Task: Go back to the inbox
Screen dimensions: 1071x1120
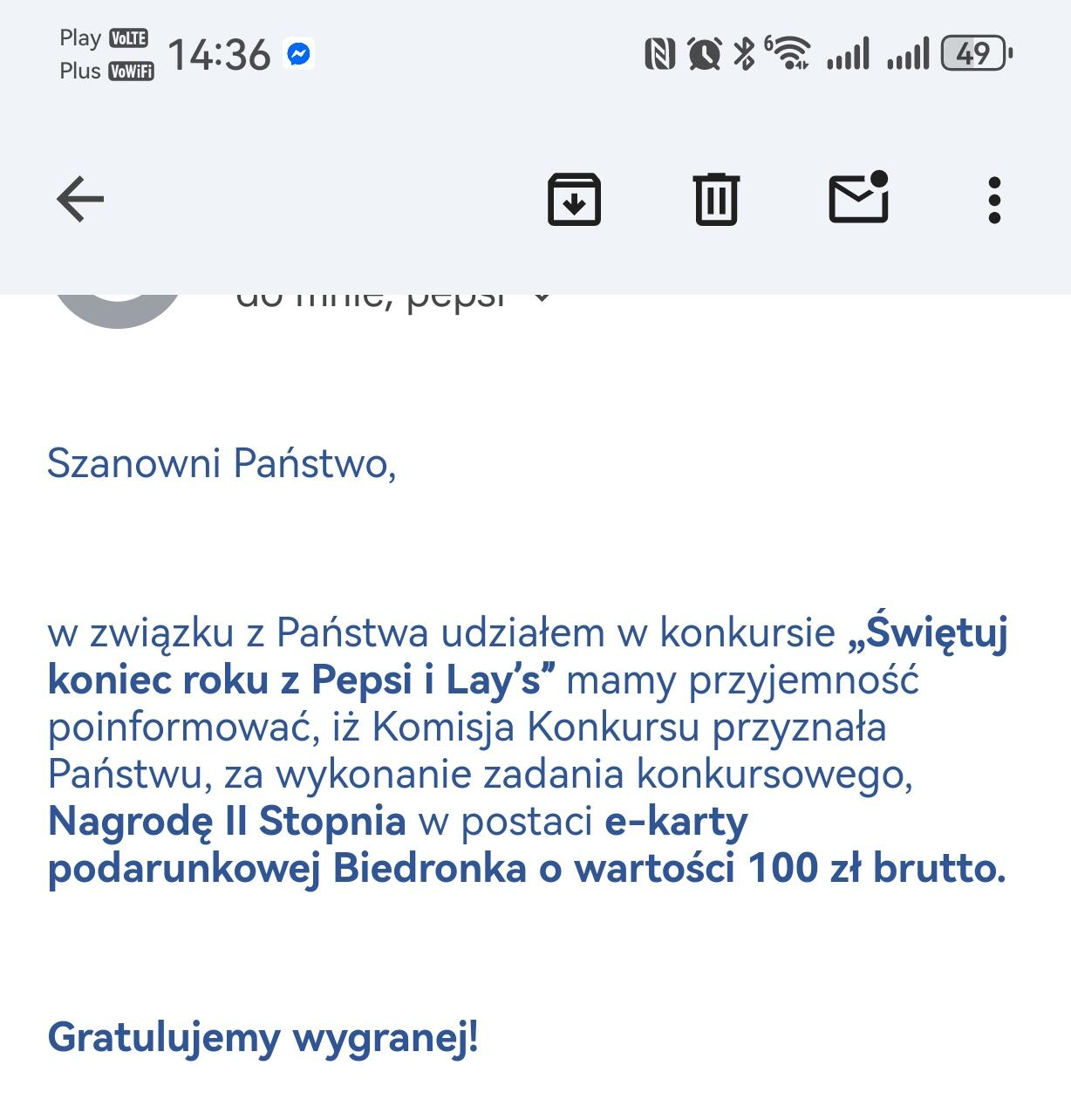Action: pyautogui.click(x=80, y=200)
